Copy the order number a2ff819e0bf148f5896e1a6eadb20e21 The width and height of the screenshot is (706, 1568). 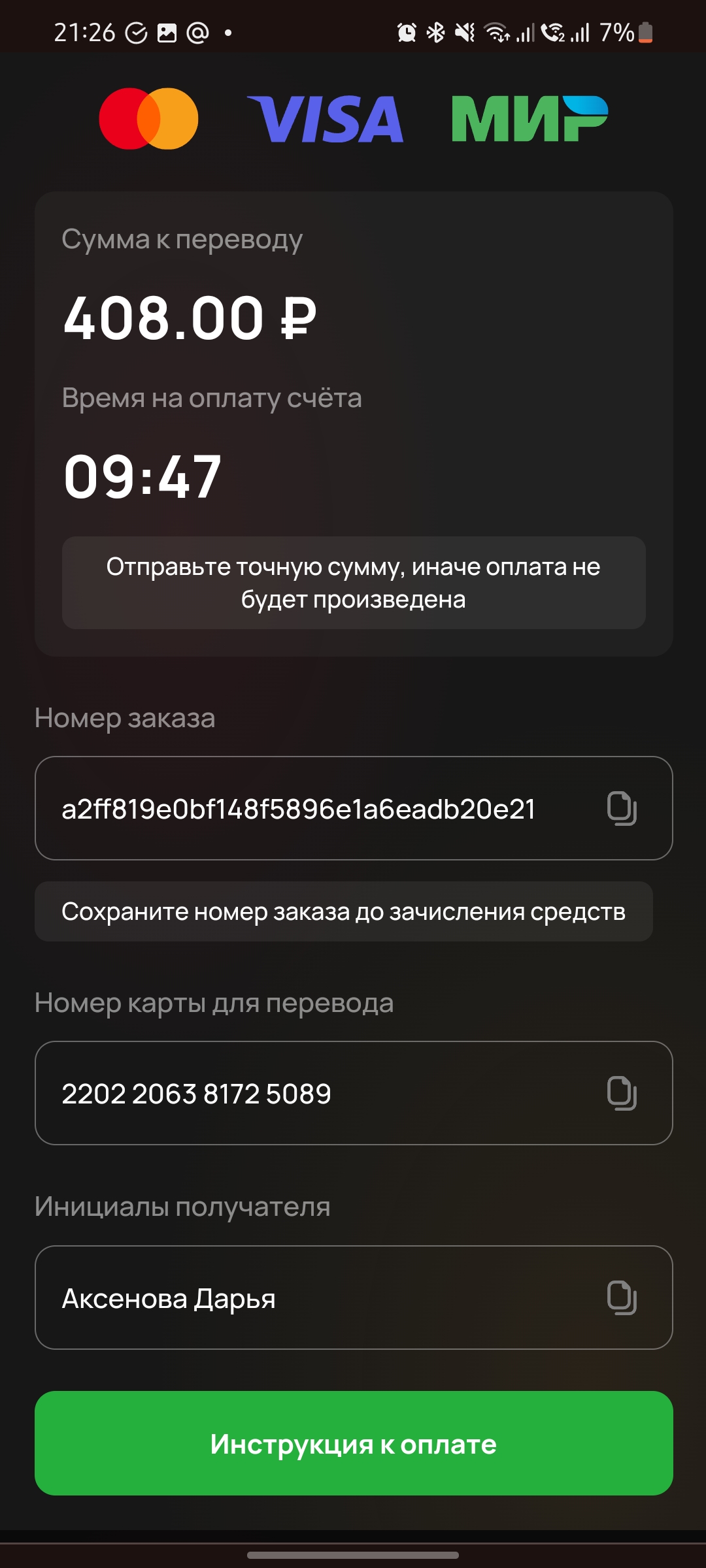[622, 808]
